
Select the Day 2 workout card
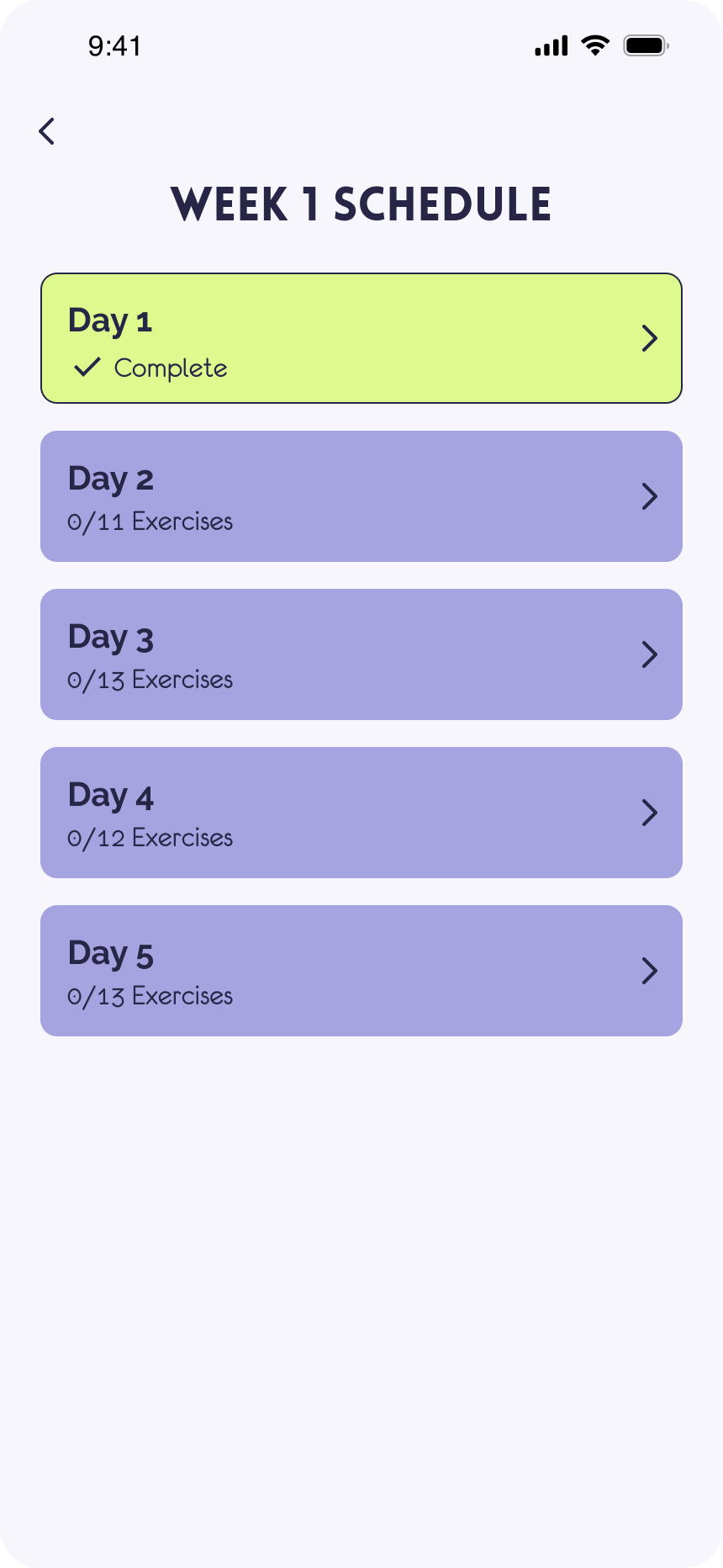(x=361, y=496)
